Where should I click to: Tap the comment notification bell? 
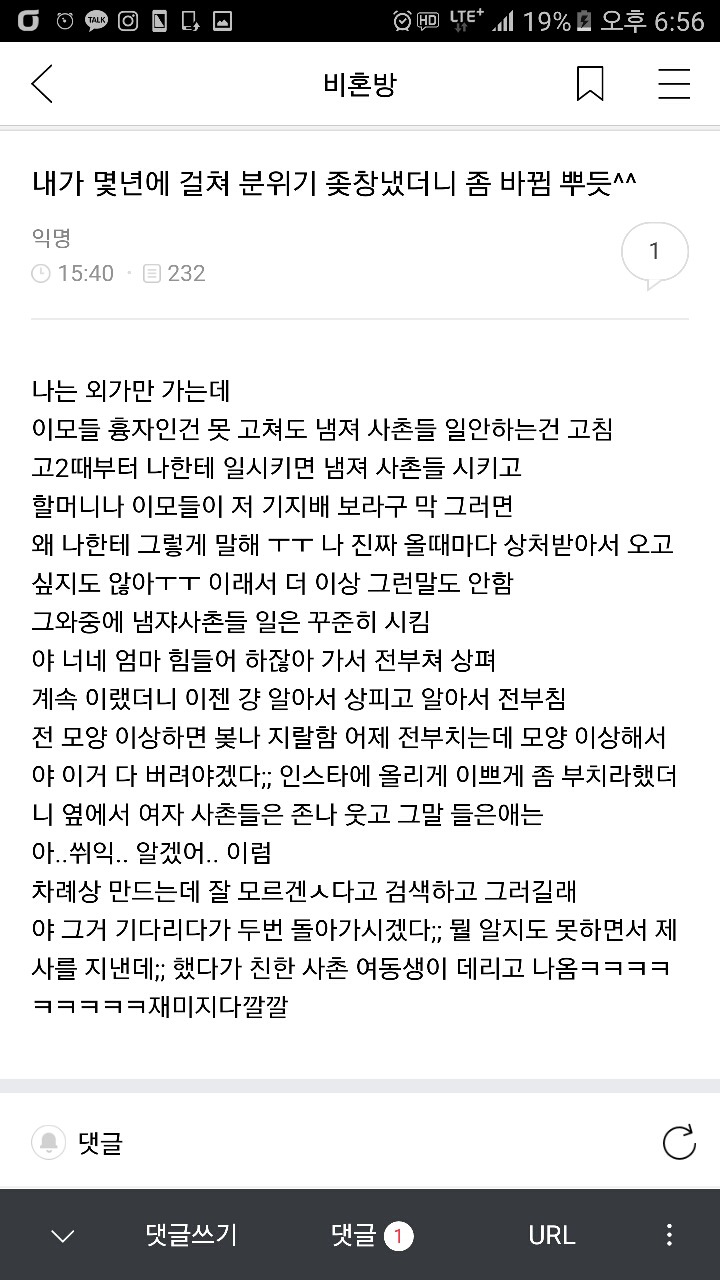click(x=48, y=1142)
